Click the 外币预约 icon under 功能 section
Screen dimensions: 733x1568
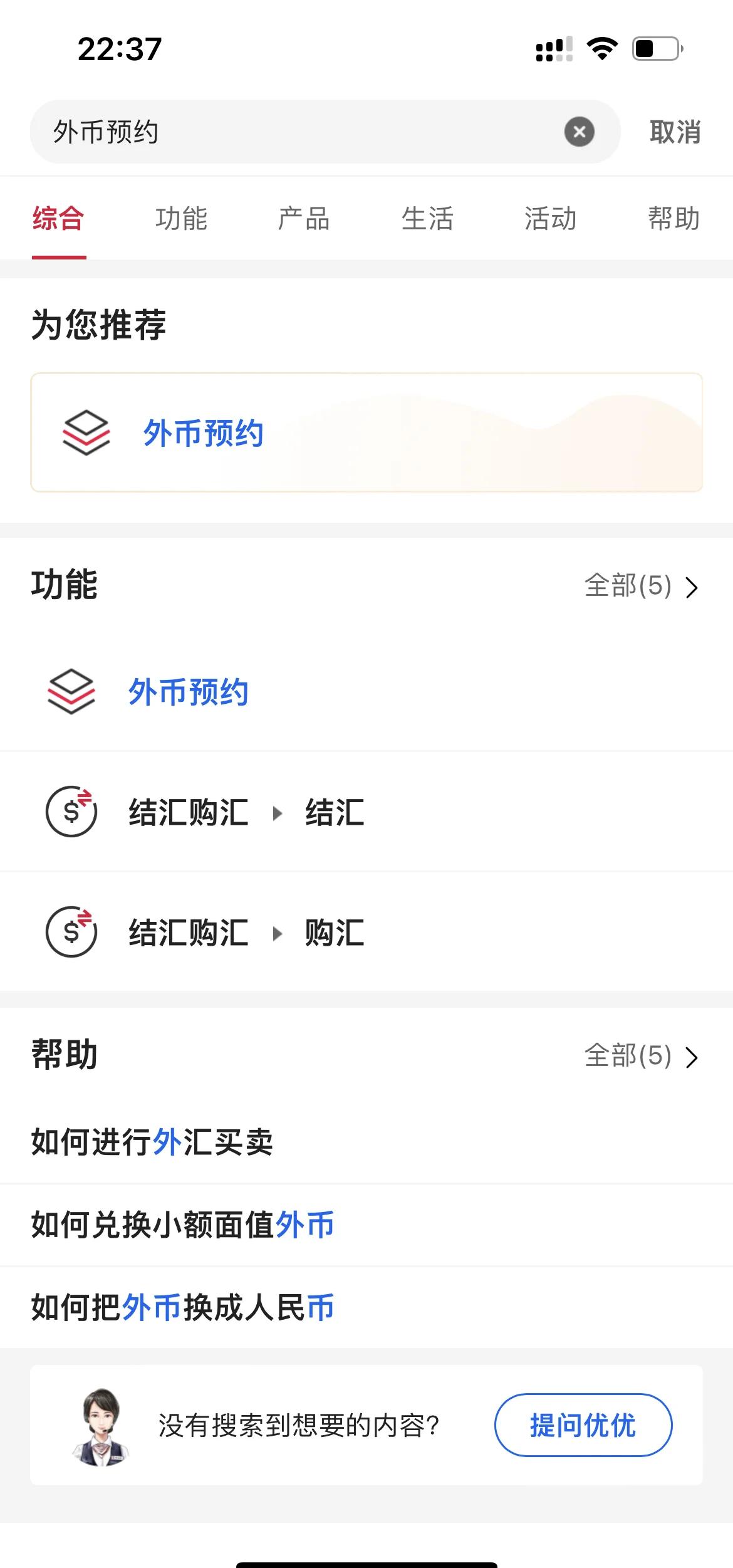(x=71, y=692)
